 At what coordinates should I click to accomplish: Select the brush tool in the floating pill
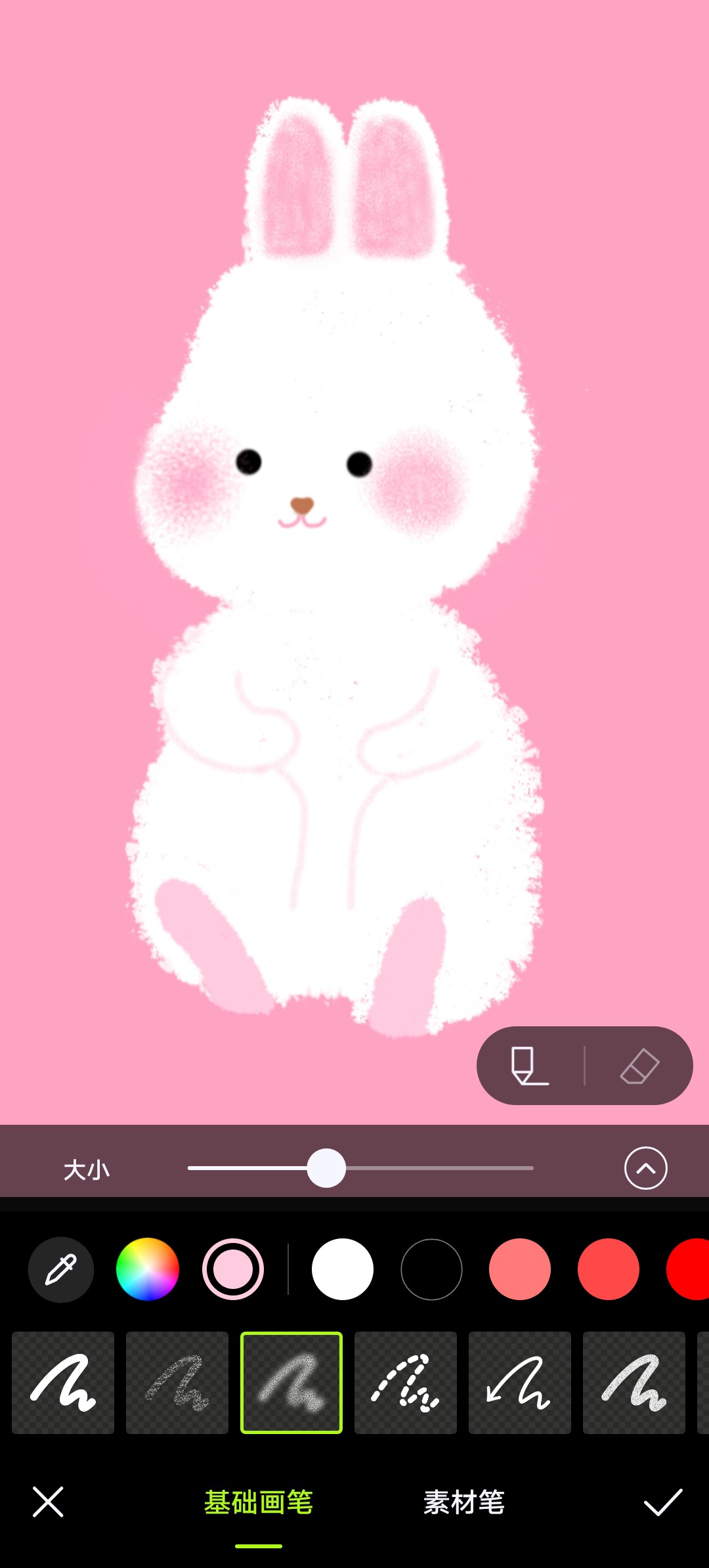click(x=530, y=1066)
